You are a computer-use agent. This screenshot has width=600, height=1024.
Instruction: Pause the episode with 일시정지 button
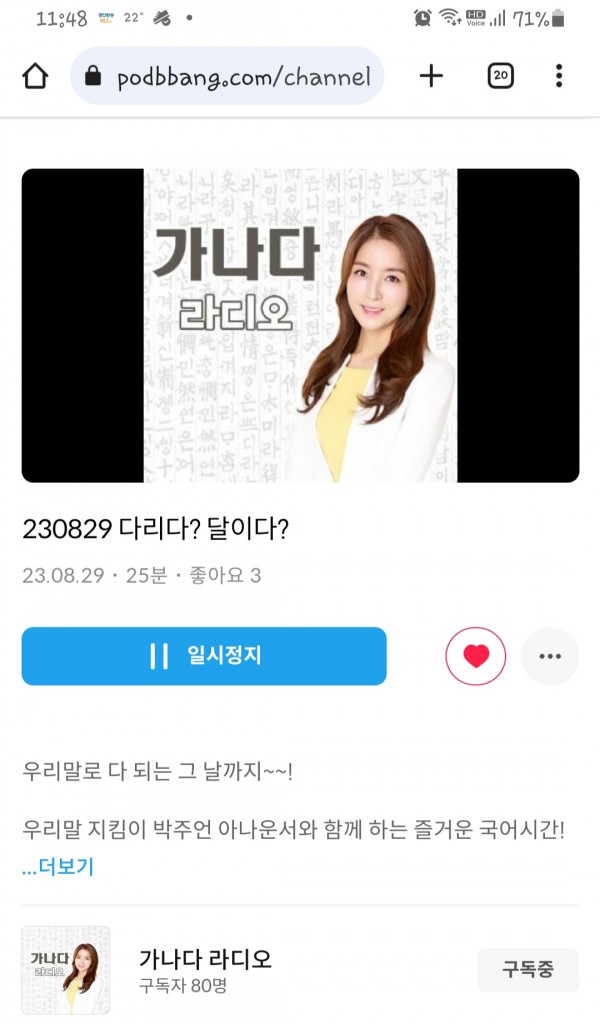(204, 656)
